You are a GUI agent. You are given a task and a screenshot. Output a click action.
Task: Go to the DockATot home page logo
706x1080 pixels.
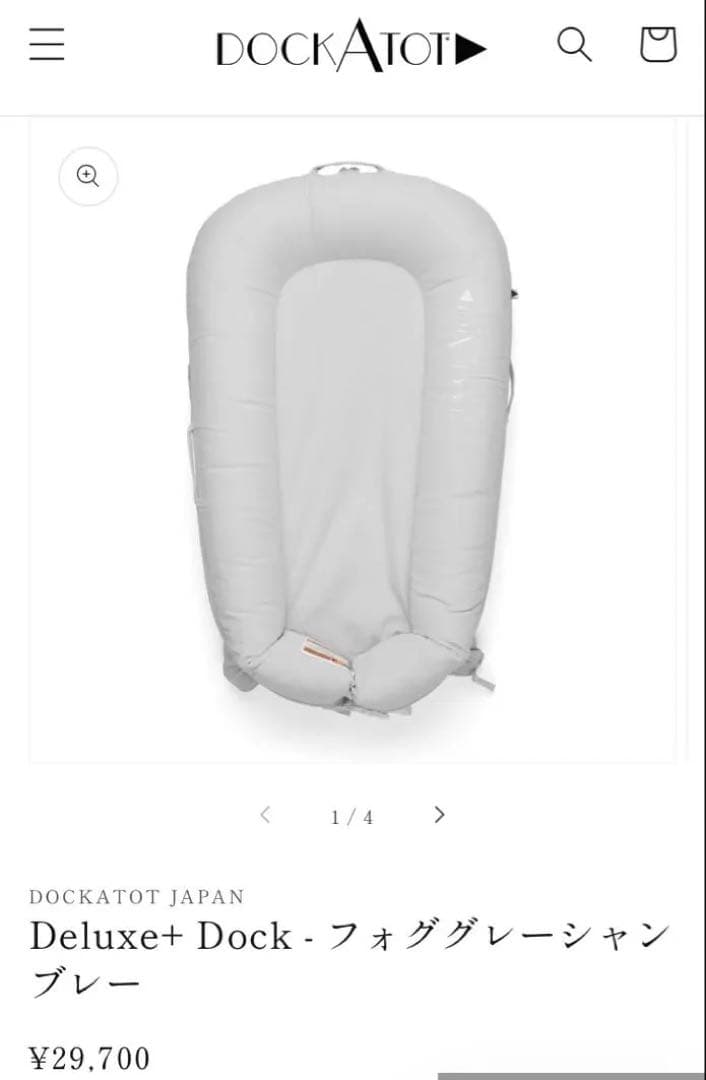[350, 48]
